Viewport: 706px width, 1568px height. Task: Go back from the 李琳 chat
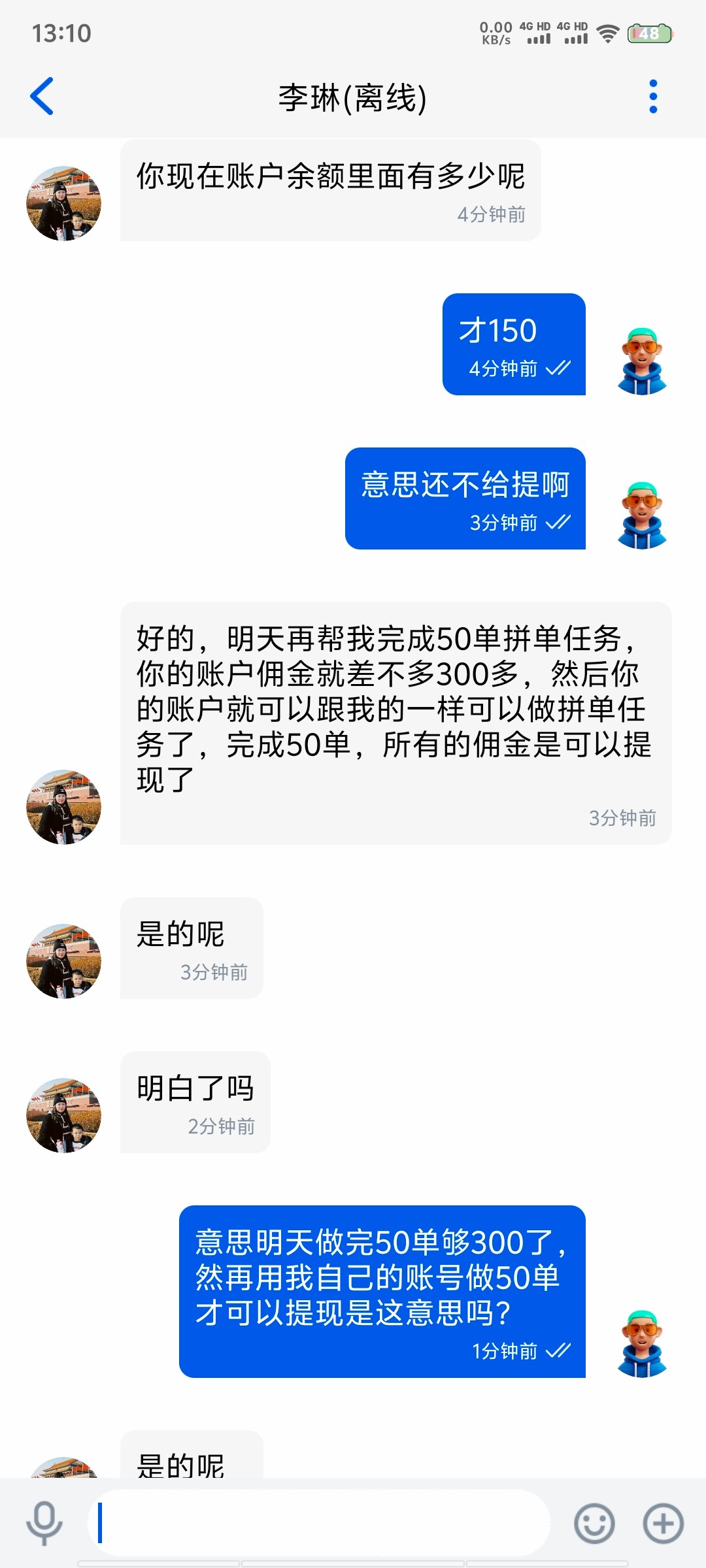coord(42,97)
